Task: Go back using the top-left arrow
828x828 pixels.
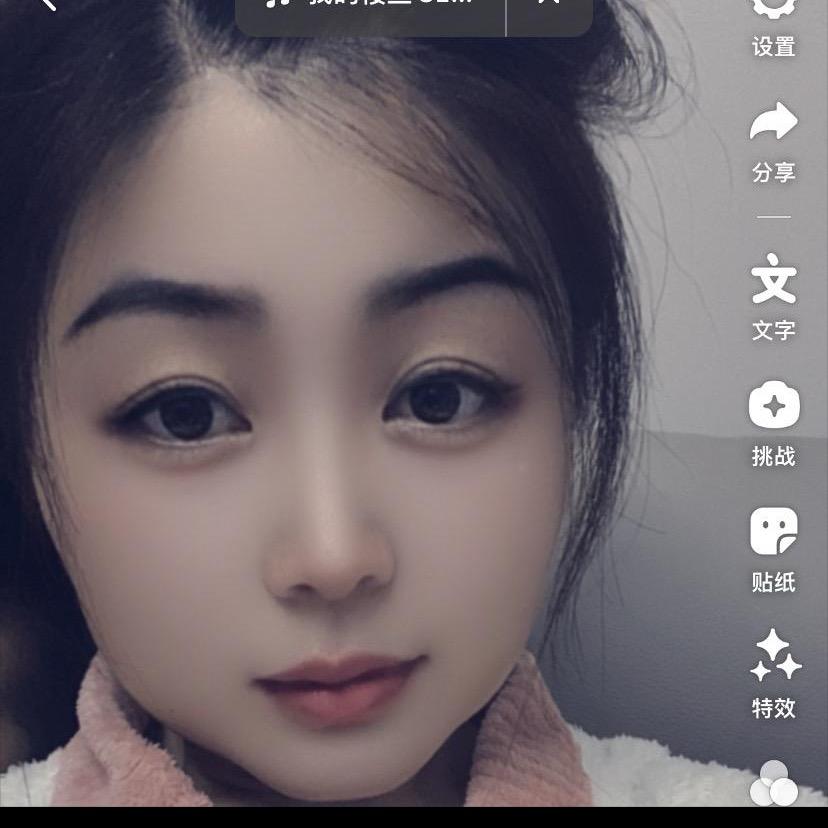Action: coord(46,4)
